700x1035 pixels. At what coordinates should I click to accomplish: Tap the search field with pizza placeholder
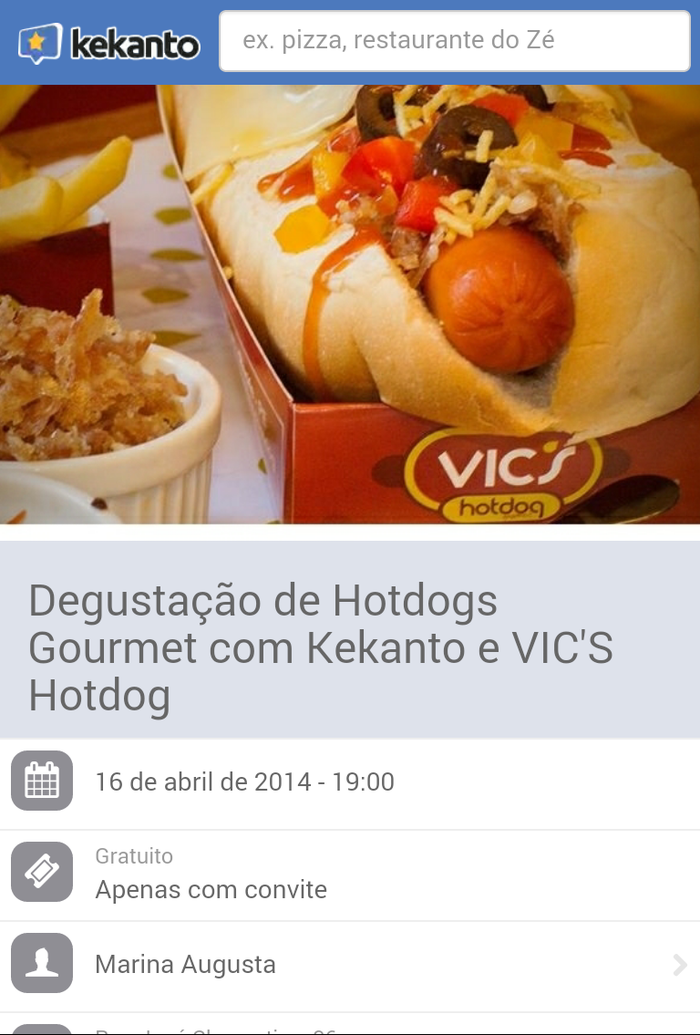click(455, 42)
